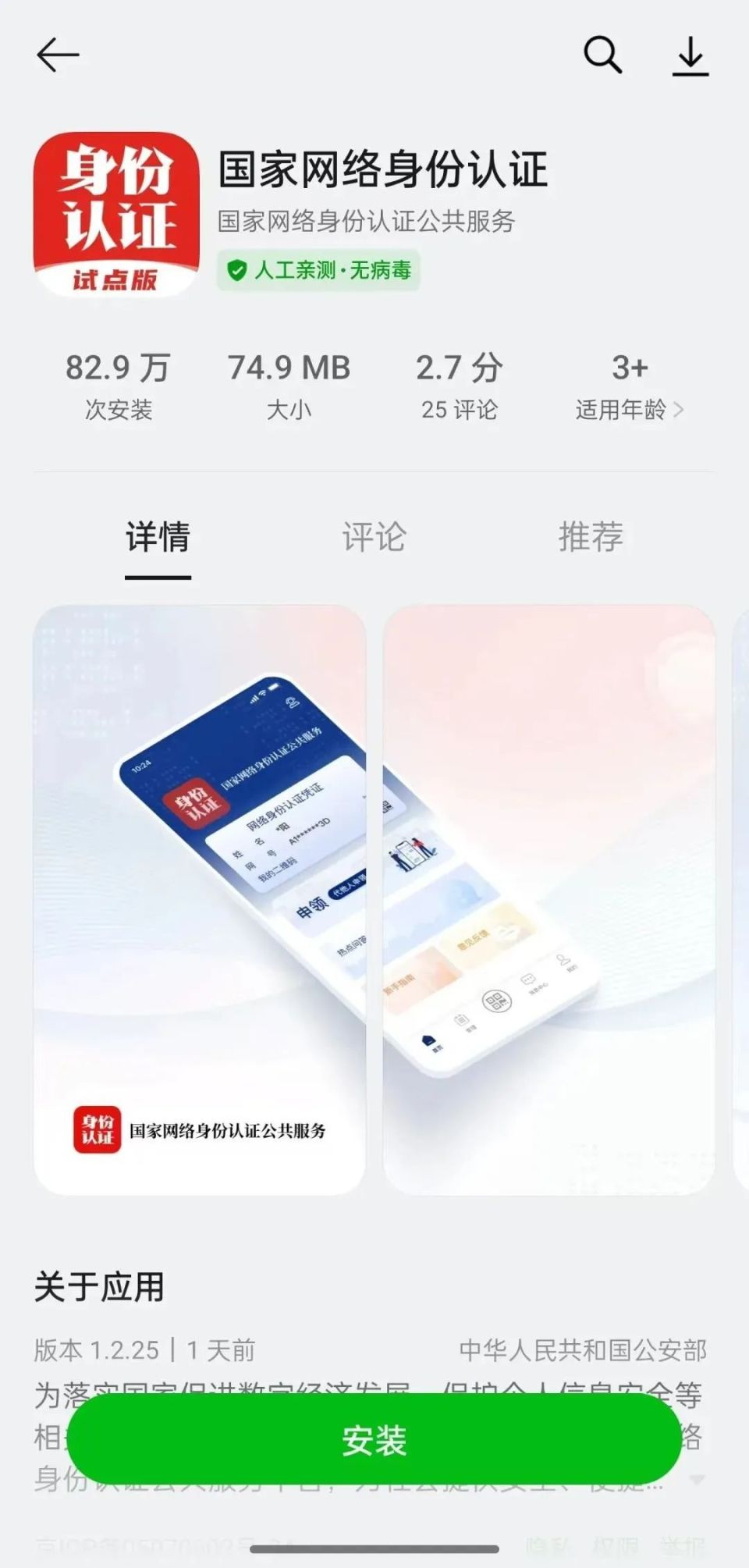Select the 详情 tab
The width and height of the screenshot is (749, 1568).
[158, 537]
